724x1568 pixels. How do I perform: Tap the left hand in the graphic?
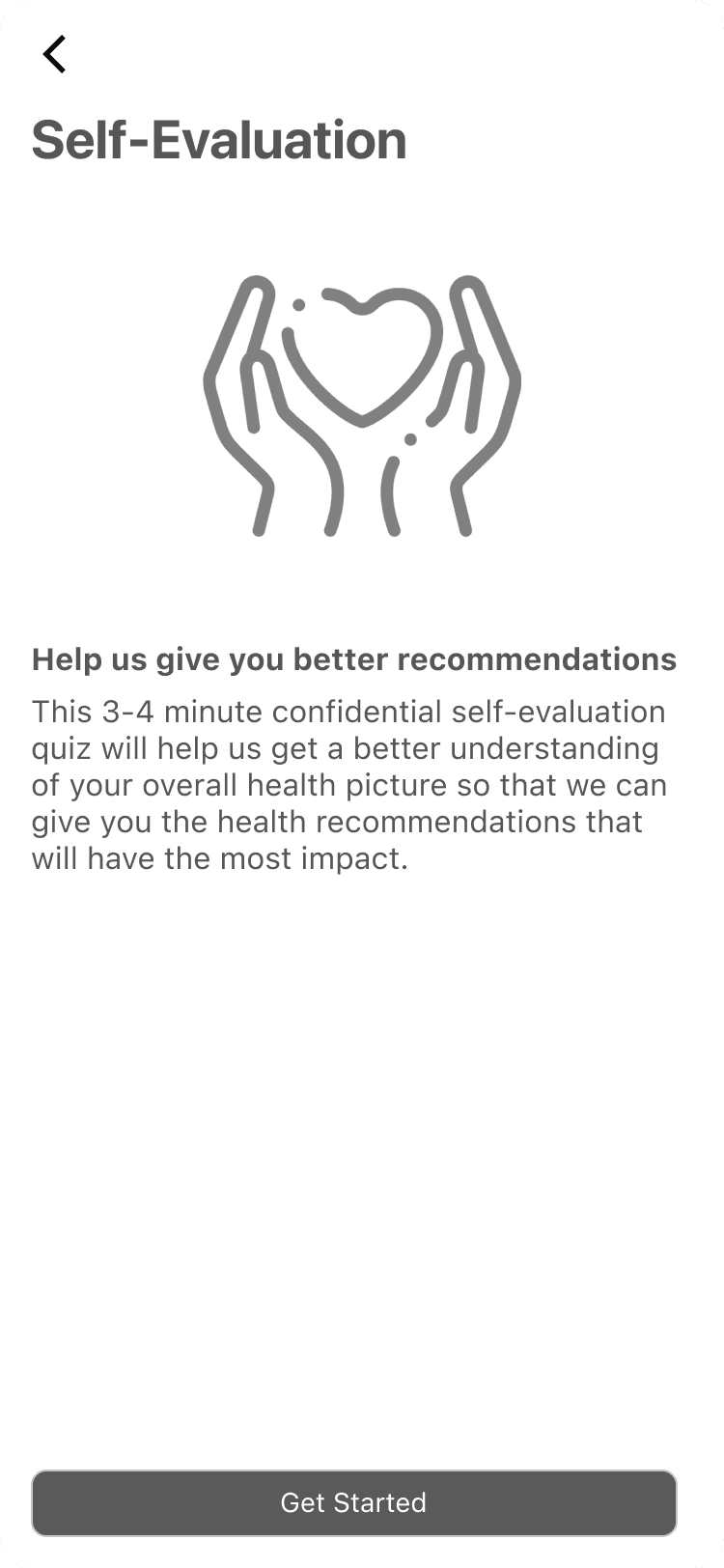(246, 406)
